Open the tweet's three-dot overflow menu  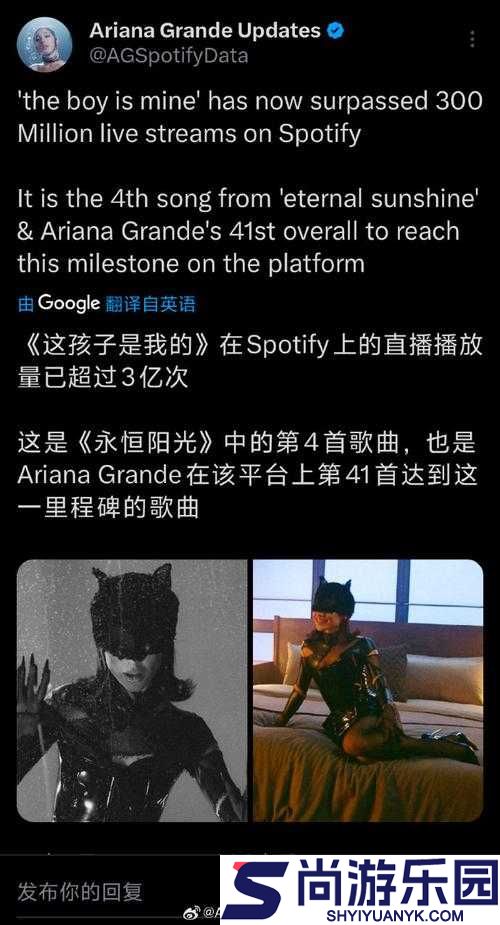[472, 40]
